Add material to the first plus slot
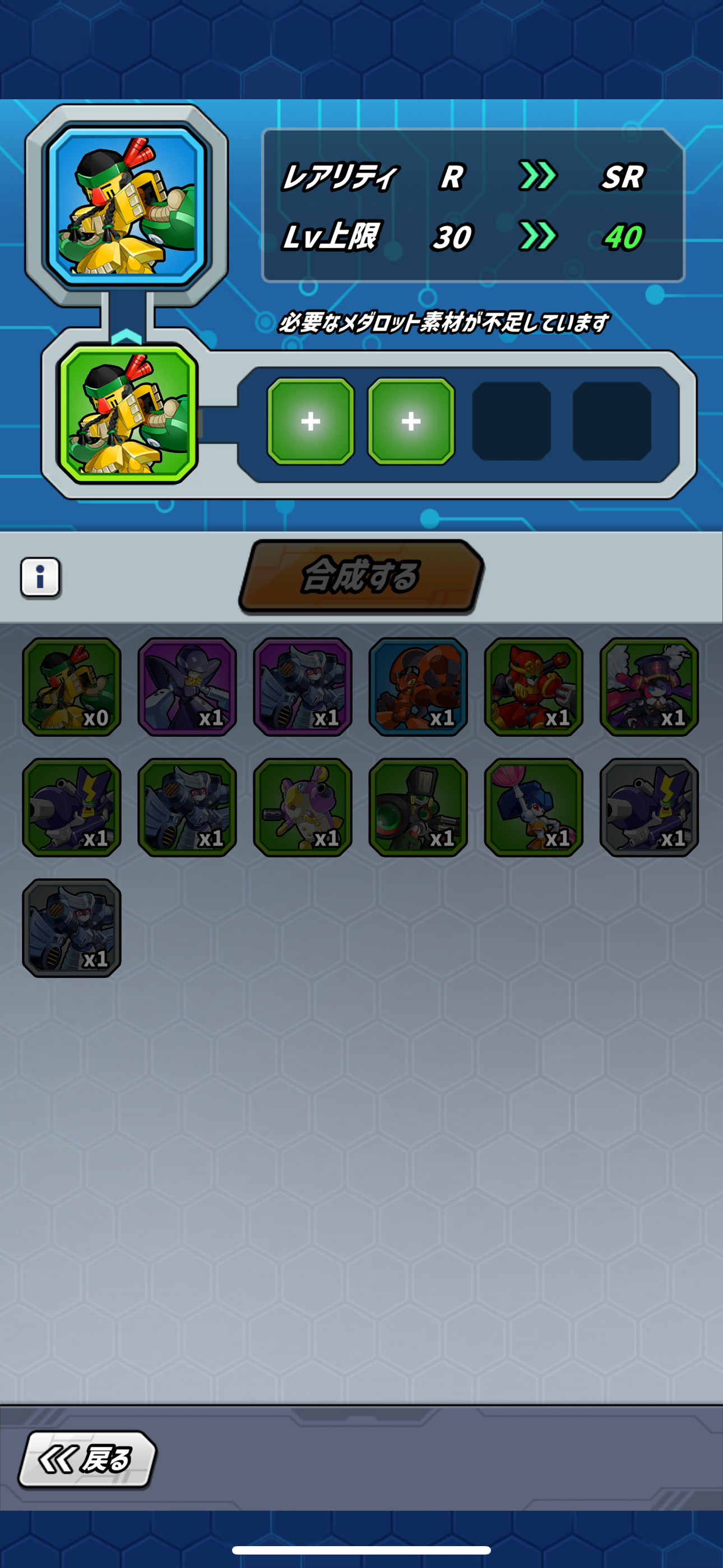 (310, 421)
